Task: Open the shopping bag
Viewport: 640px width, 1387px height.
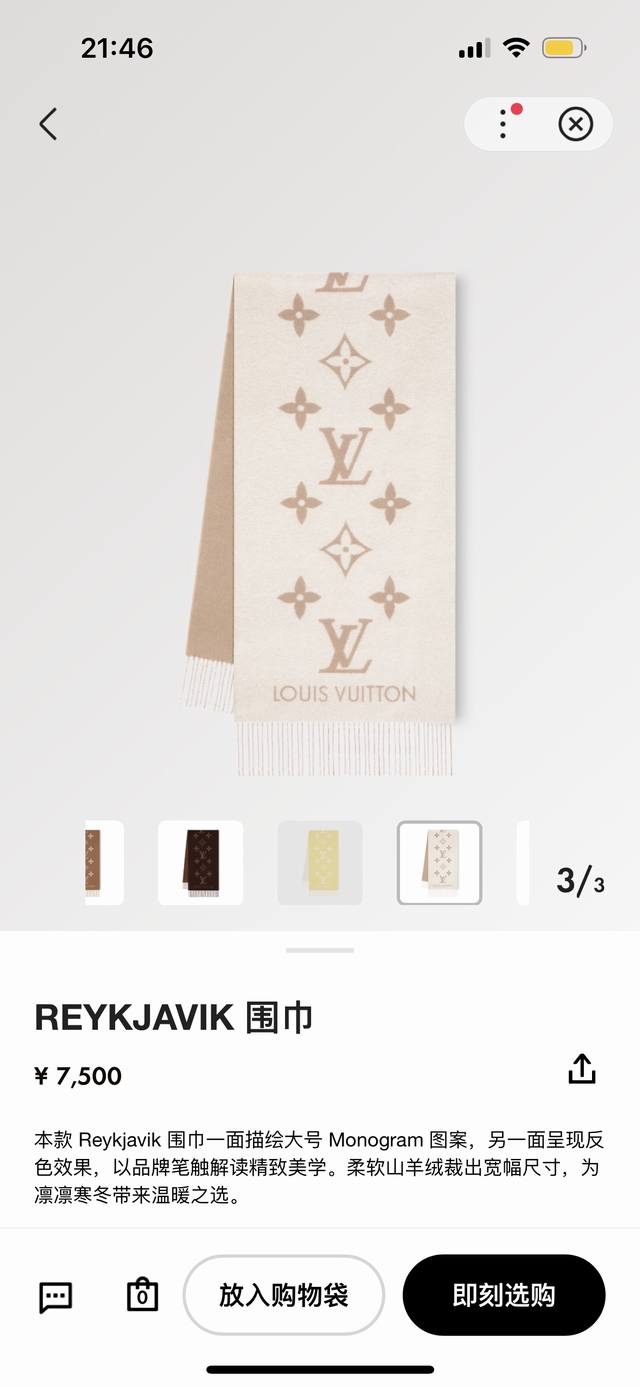Action: [142, 1295]
